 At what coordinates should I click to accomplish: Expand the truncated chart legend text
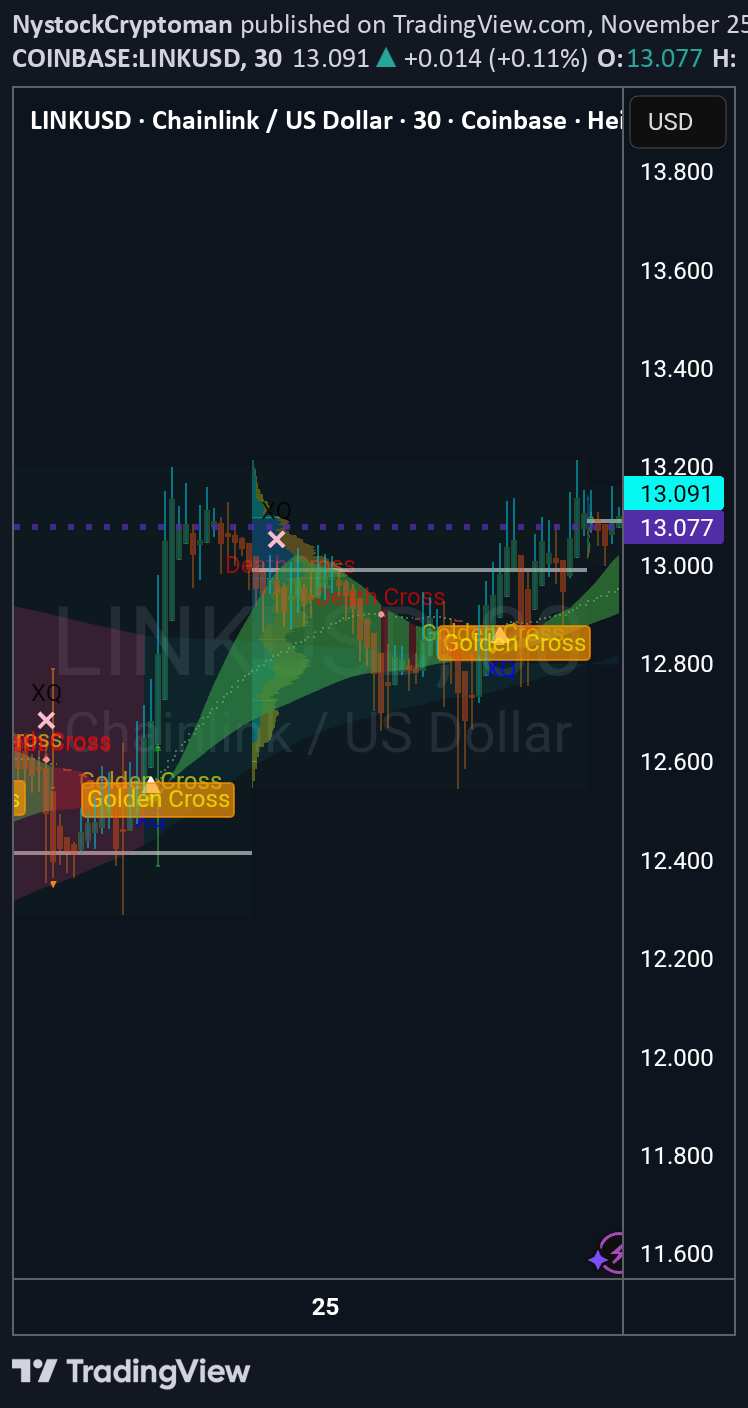(x=610, y=120)
